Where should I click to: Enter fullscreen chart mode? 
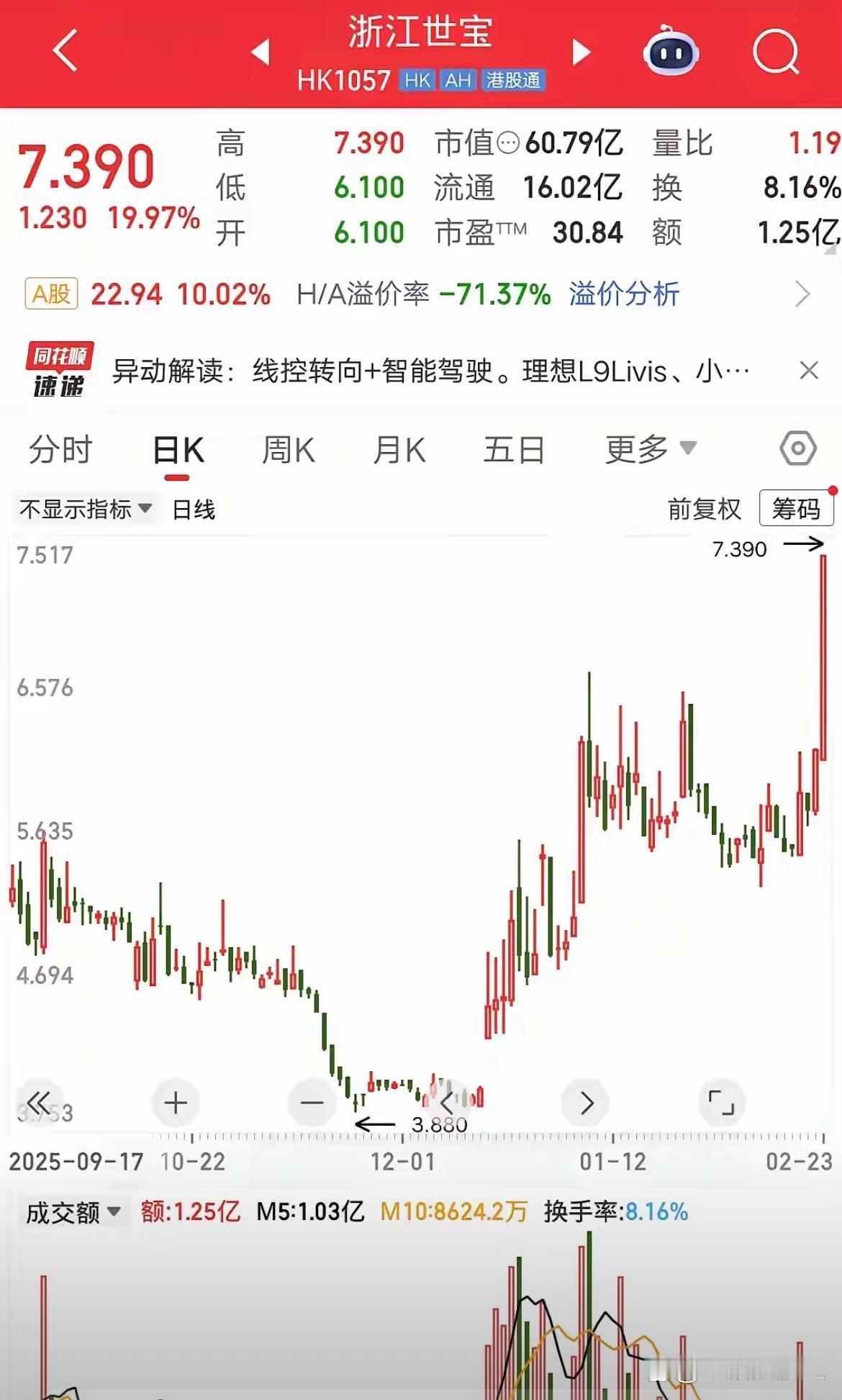coord(722,1102)
